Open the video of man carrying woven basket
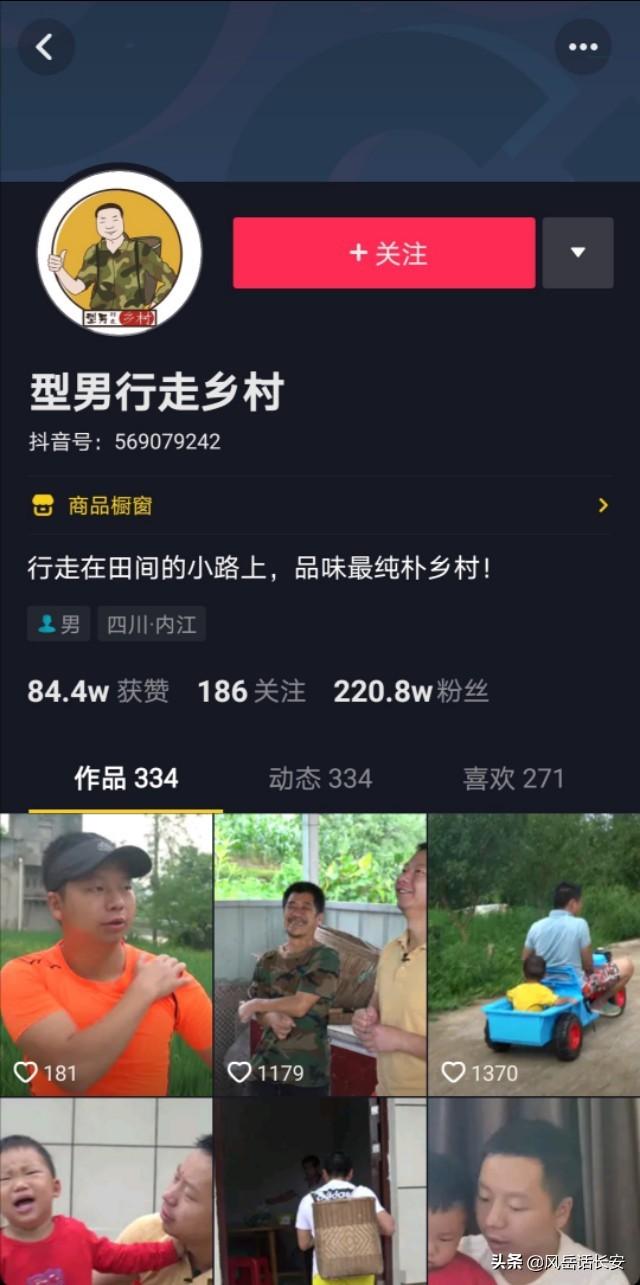The height and width of the screenshot is (1285, 640). [x=320, y=1192]
